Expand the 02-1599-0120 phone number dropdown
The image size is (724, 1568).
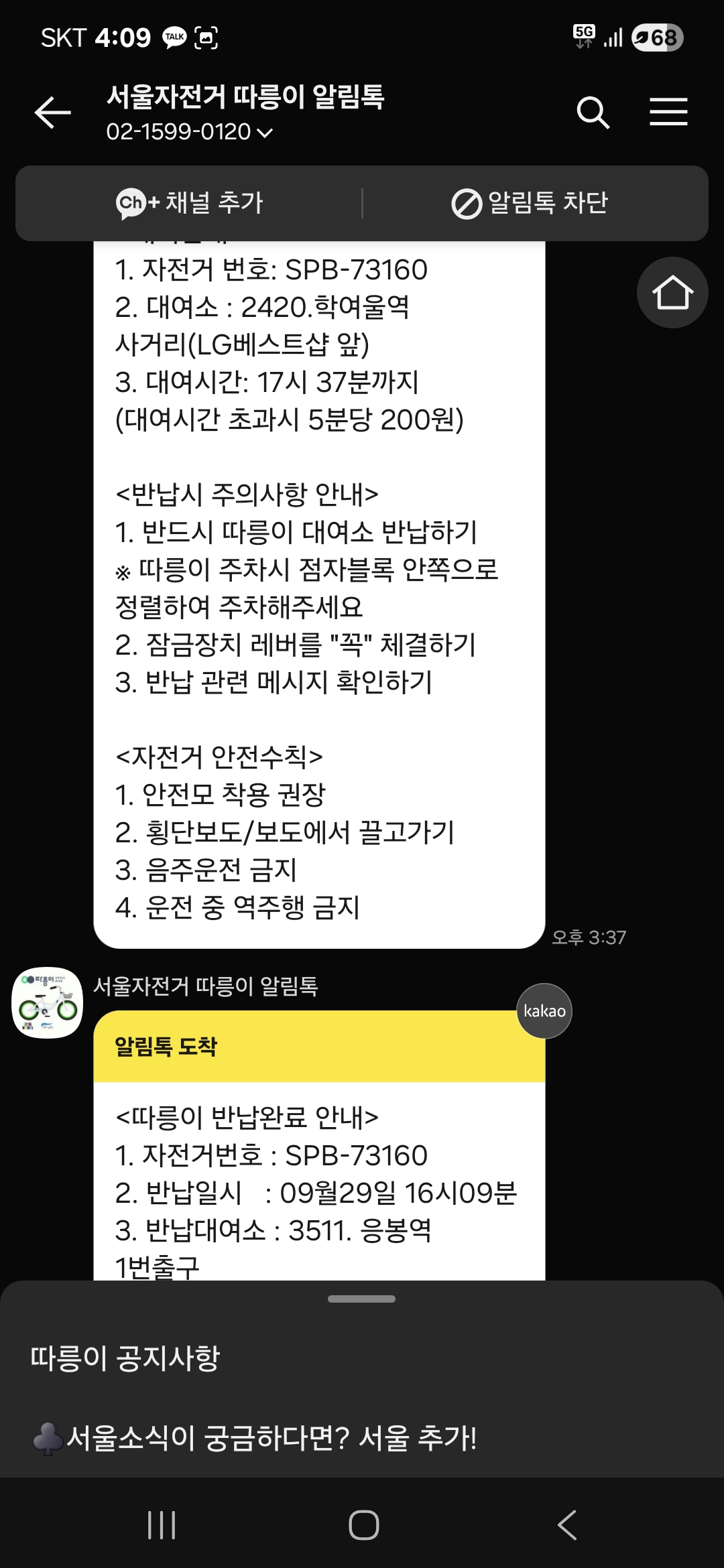(x=190, y=132)
